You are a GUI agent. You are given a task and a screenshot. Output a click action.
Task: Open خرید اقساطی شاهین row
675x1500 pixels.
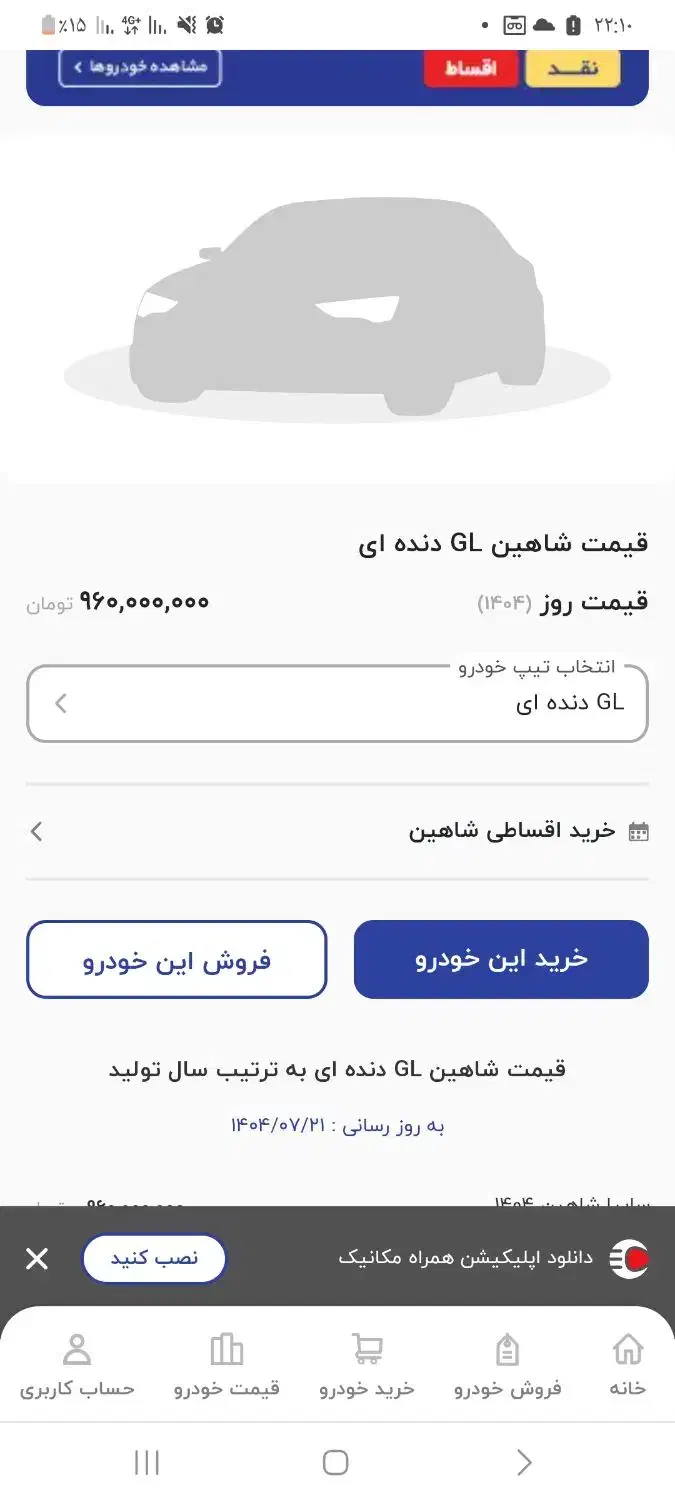click(x=337, y=831)
